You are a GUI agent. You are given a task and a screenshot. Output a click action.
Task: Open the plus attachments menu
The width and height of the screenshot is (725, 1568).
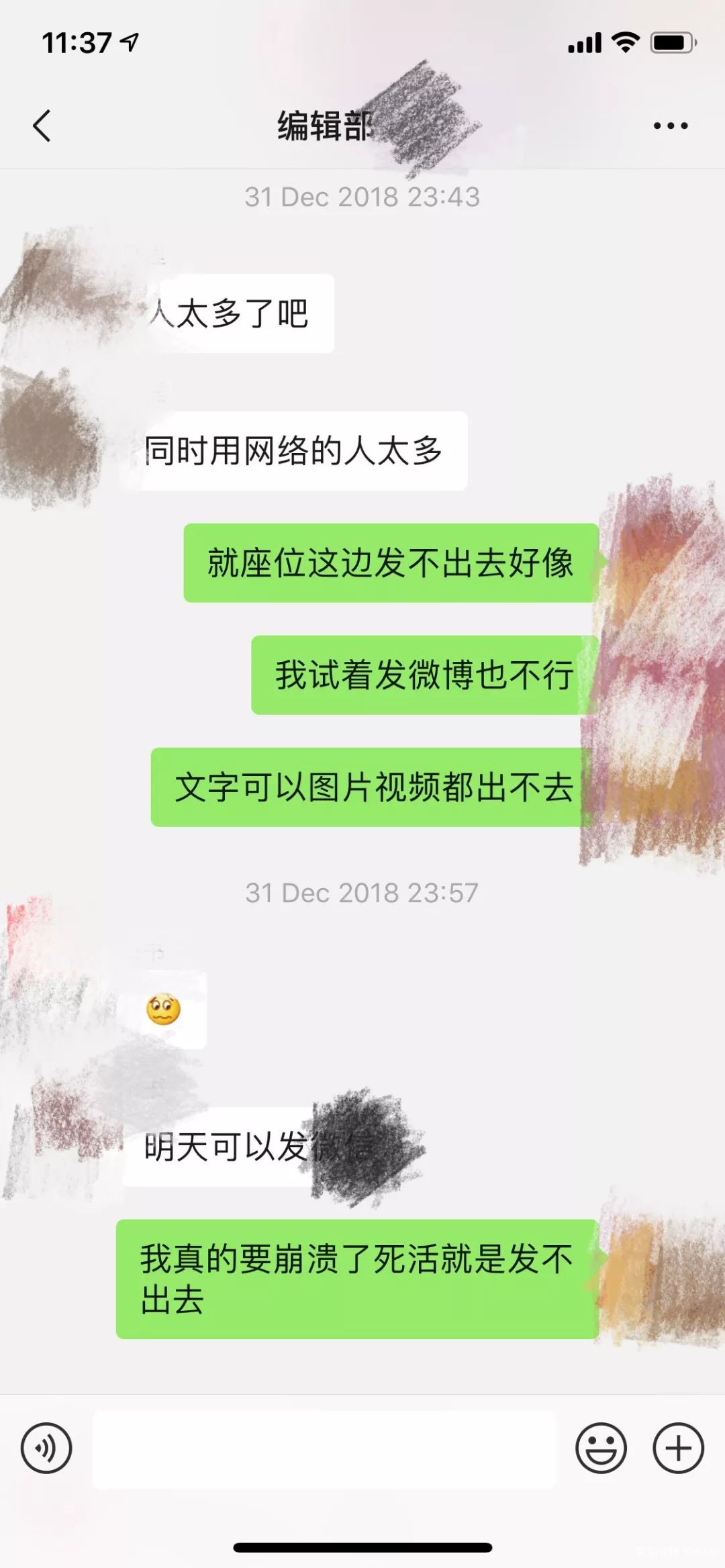678,1448
